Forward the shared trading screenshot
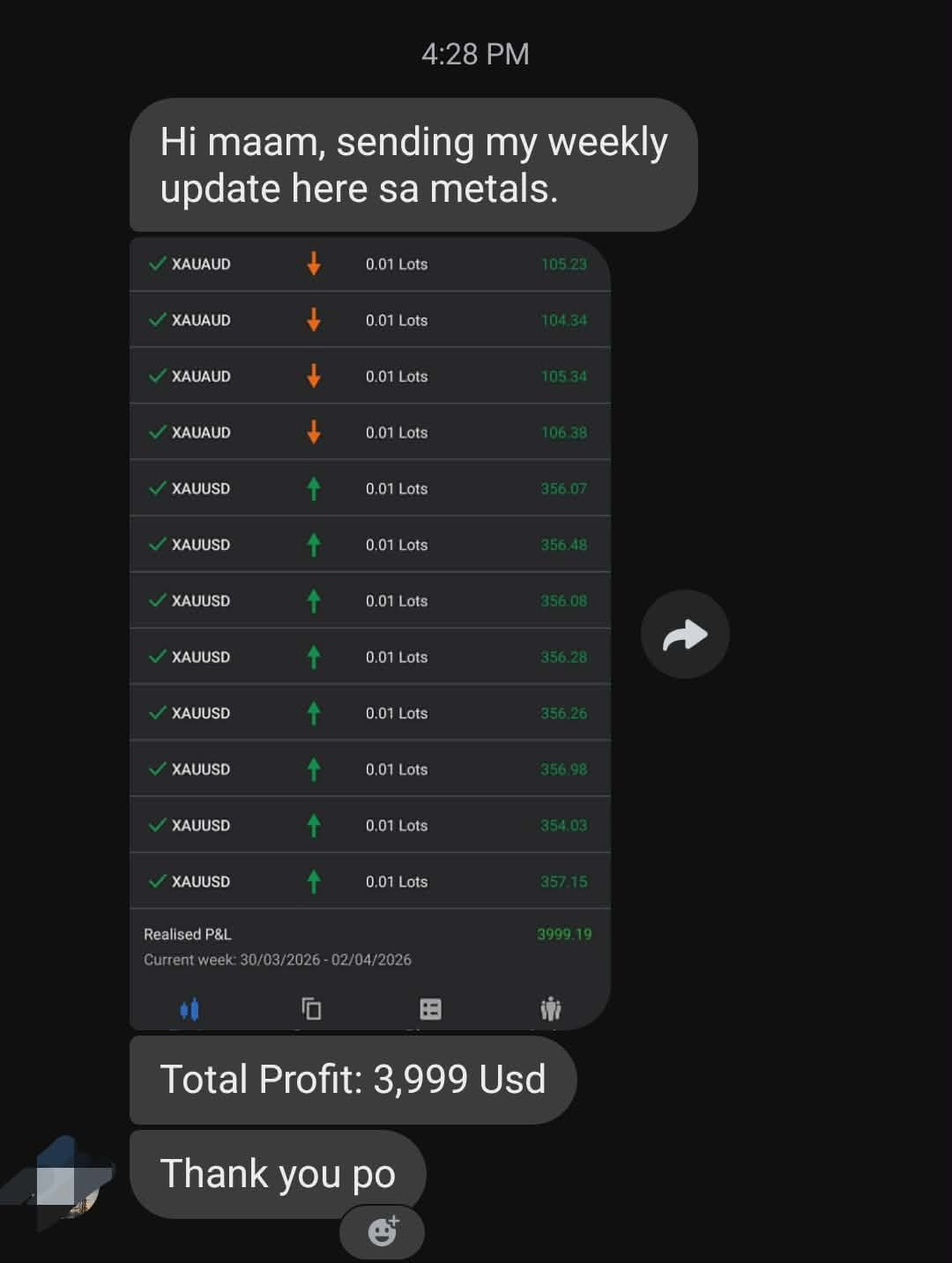Screen dimensions: 952x1263 [685, 634]
